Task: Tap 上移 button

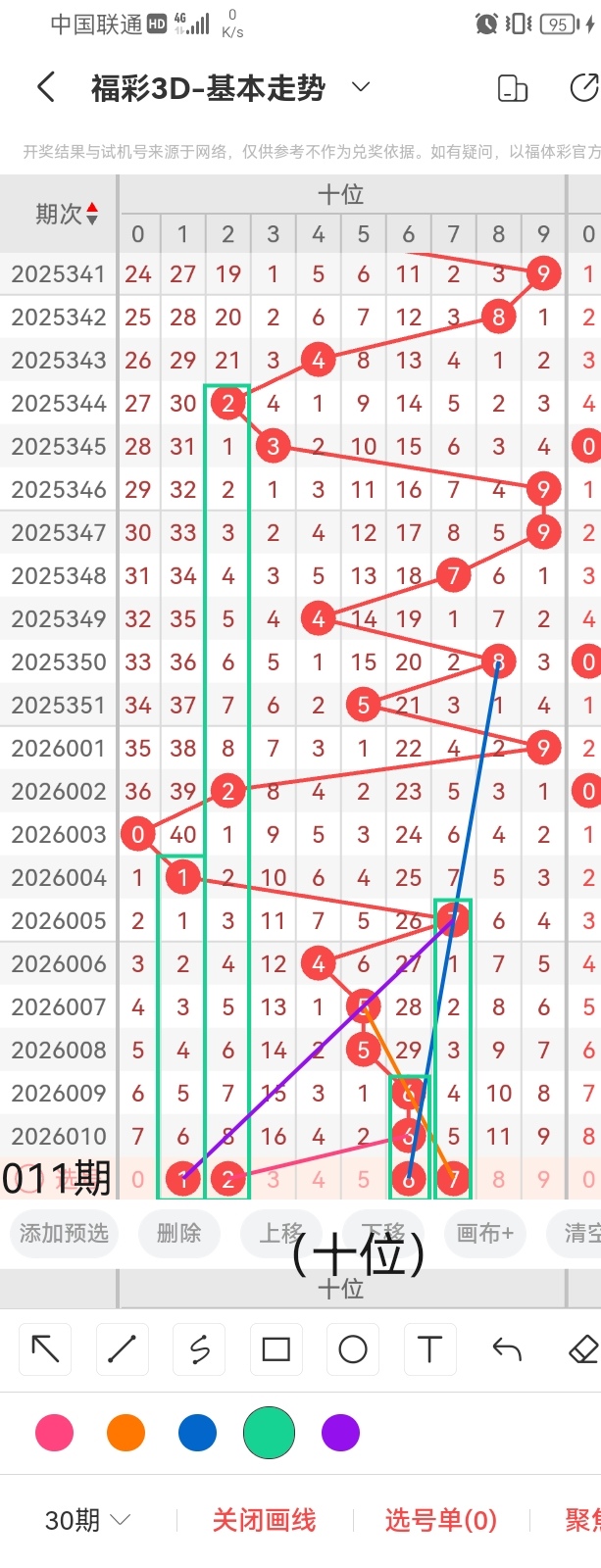Action: pyautogui.click(x=280, y=1233)
